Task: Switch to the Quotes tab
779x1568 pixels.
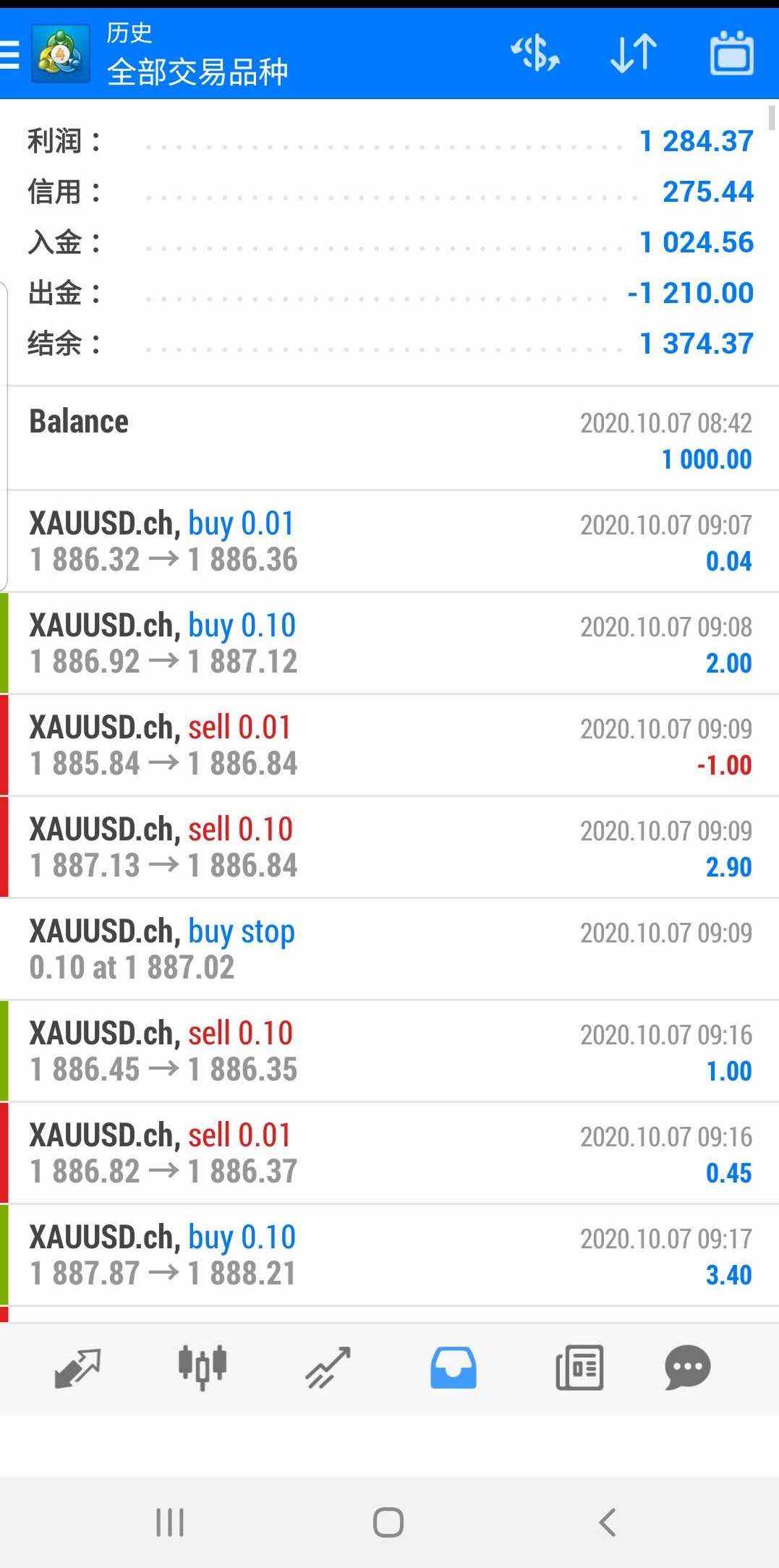Action: click(x=77, y=1368)
